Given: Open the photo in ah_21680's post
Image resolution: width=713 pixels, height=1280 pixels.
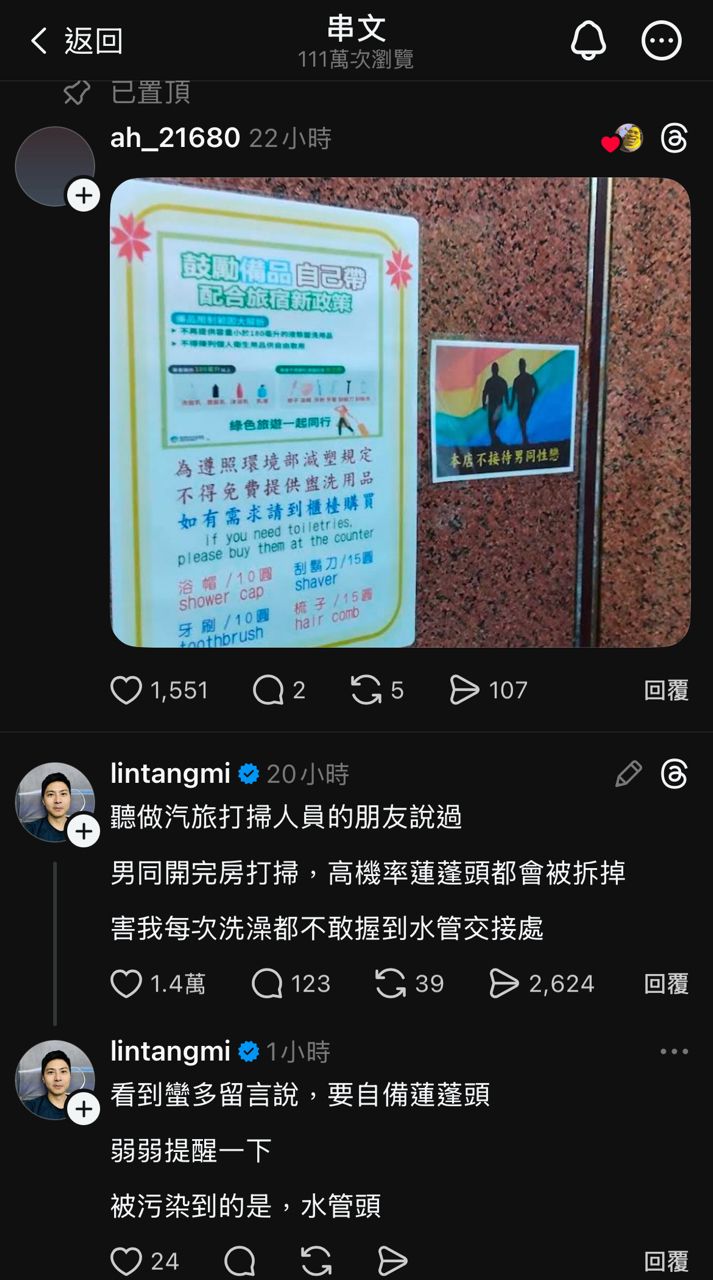Looking at the screenshot, I should (400, 412).
